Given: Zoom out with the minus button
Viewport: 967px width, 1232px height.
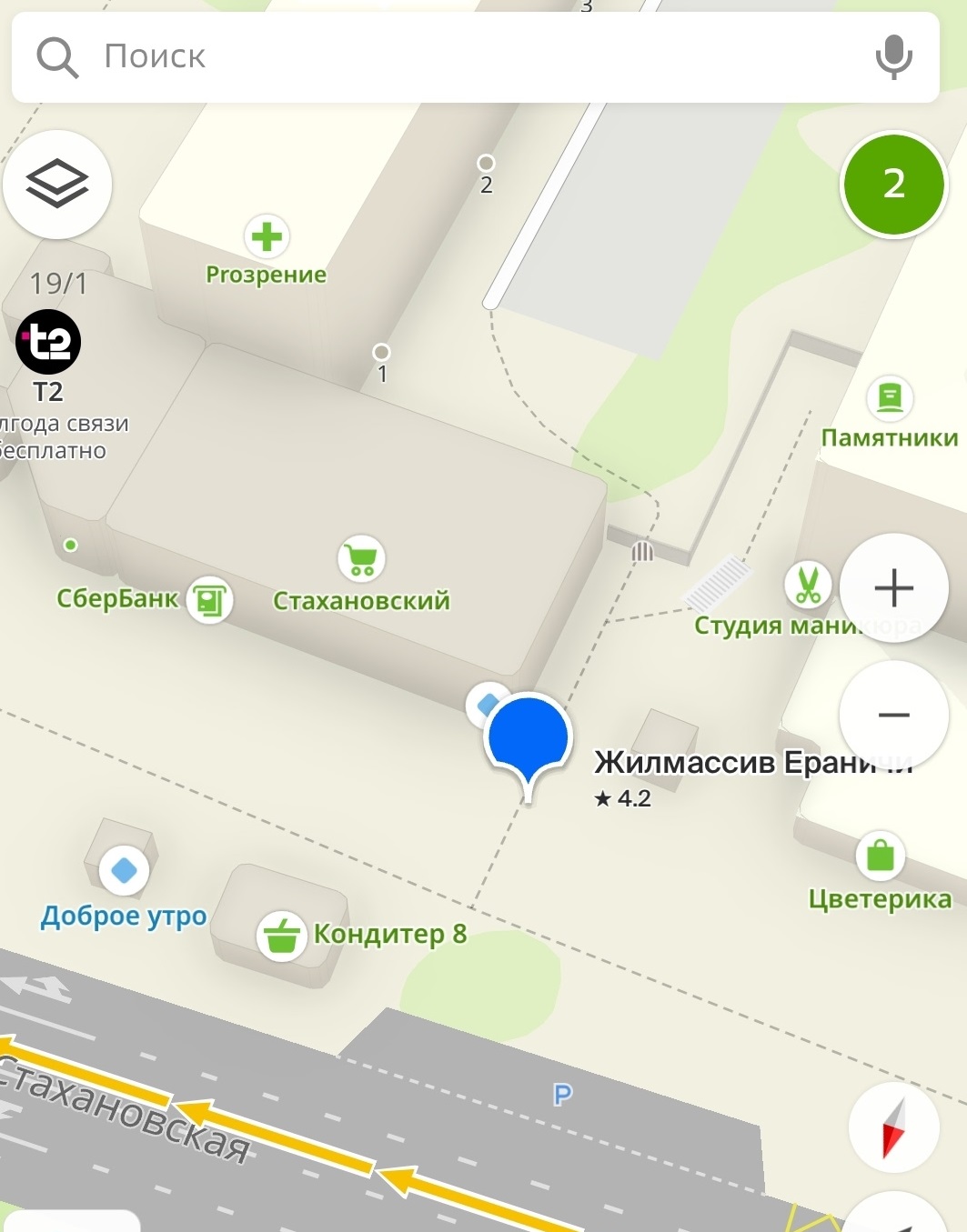Looking at the screenshot, I should (x=893, y=716).
